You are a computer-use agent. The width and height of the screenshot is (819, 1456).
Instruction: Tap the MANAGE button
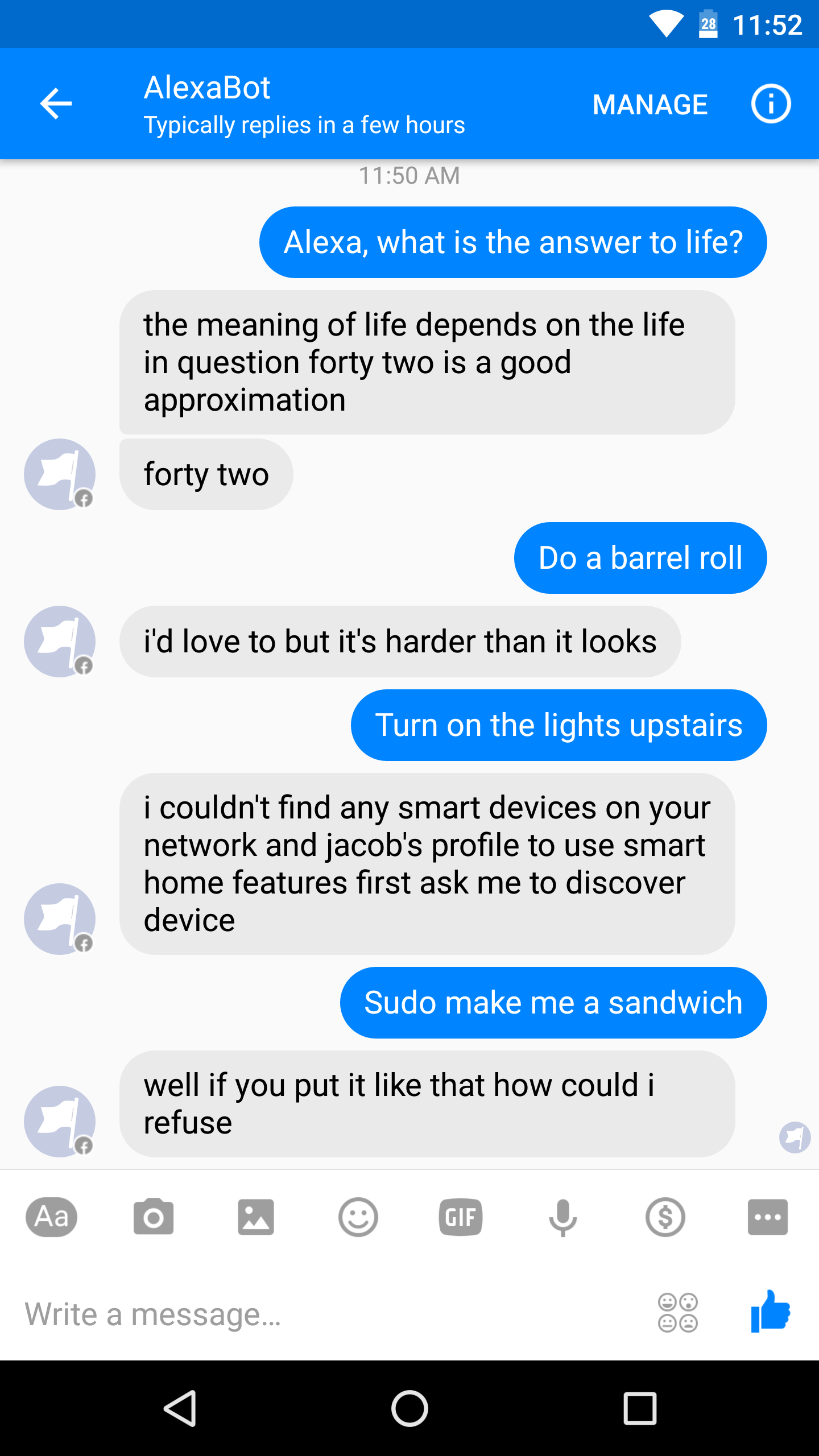pos(650,105)
